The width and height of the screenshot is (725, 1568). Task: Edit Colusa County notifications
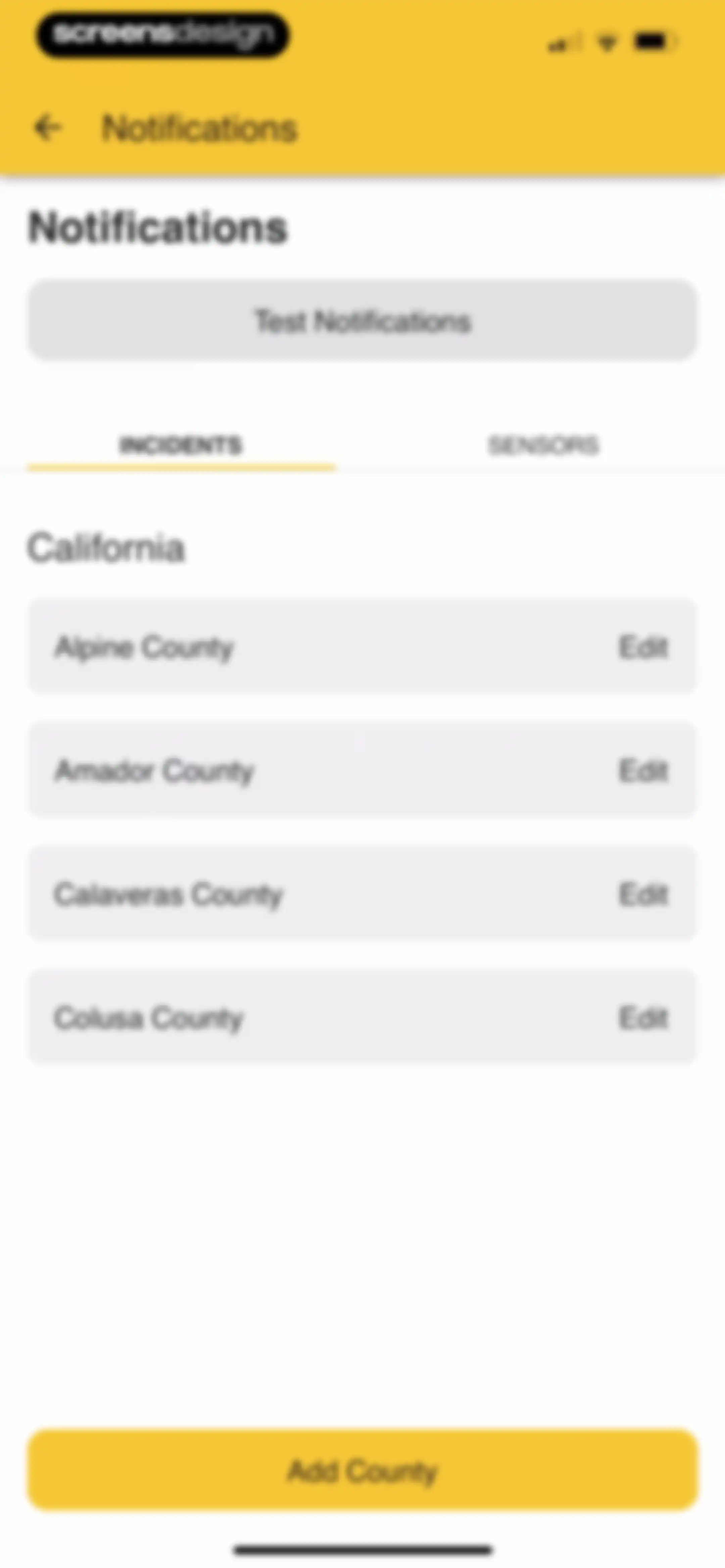(x=643, y=1018)
